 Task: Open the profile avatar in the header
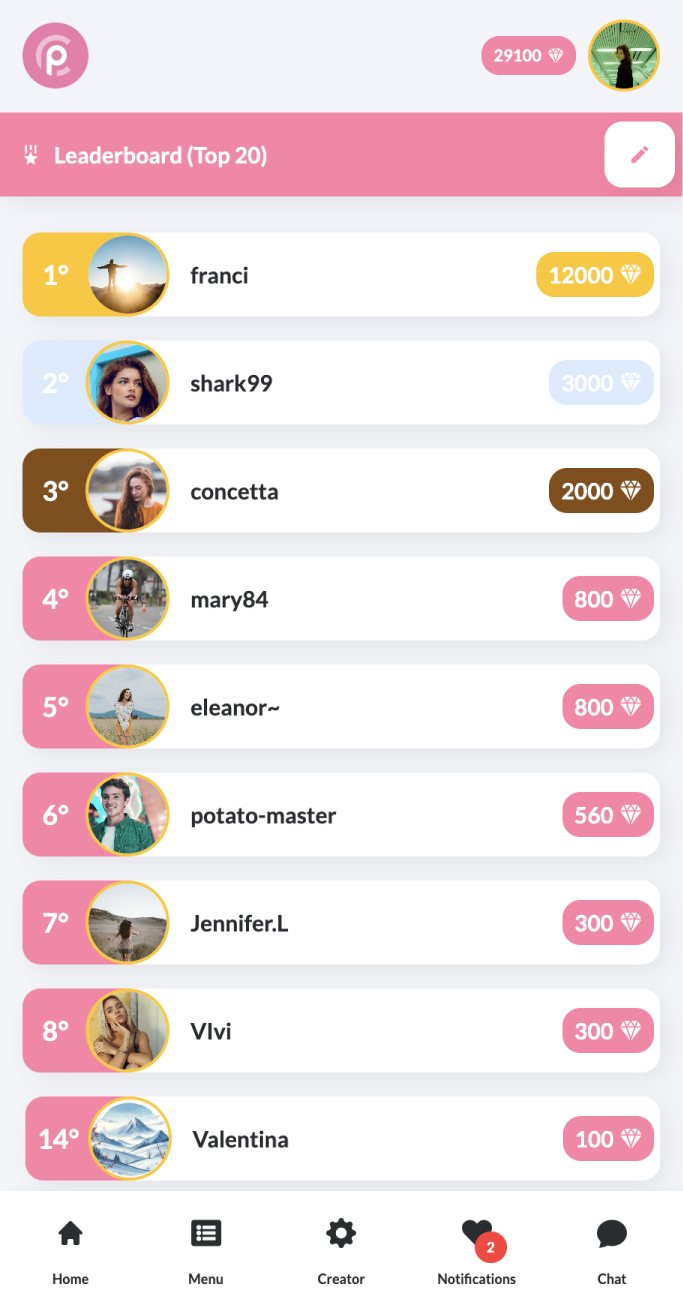(x=623, y=56)
